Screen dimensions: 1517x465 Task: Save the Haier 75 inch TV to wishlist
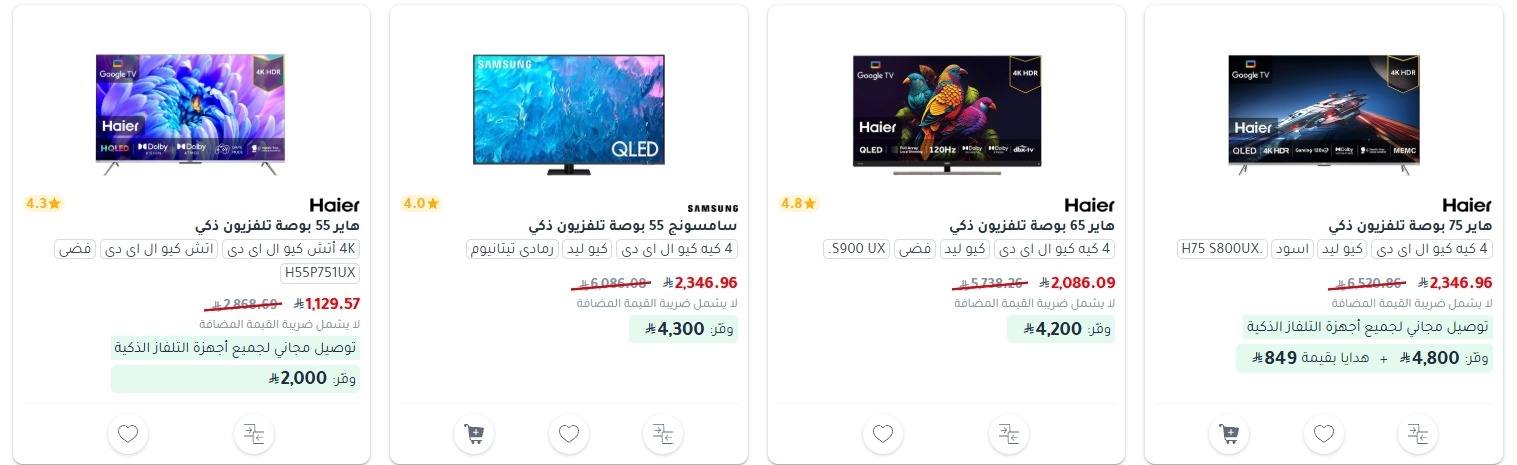tap(1323, 434)
